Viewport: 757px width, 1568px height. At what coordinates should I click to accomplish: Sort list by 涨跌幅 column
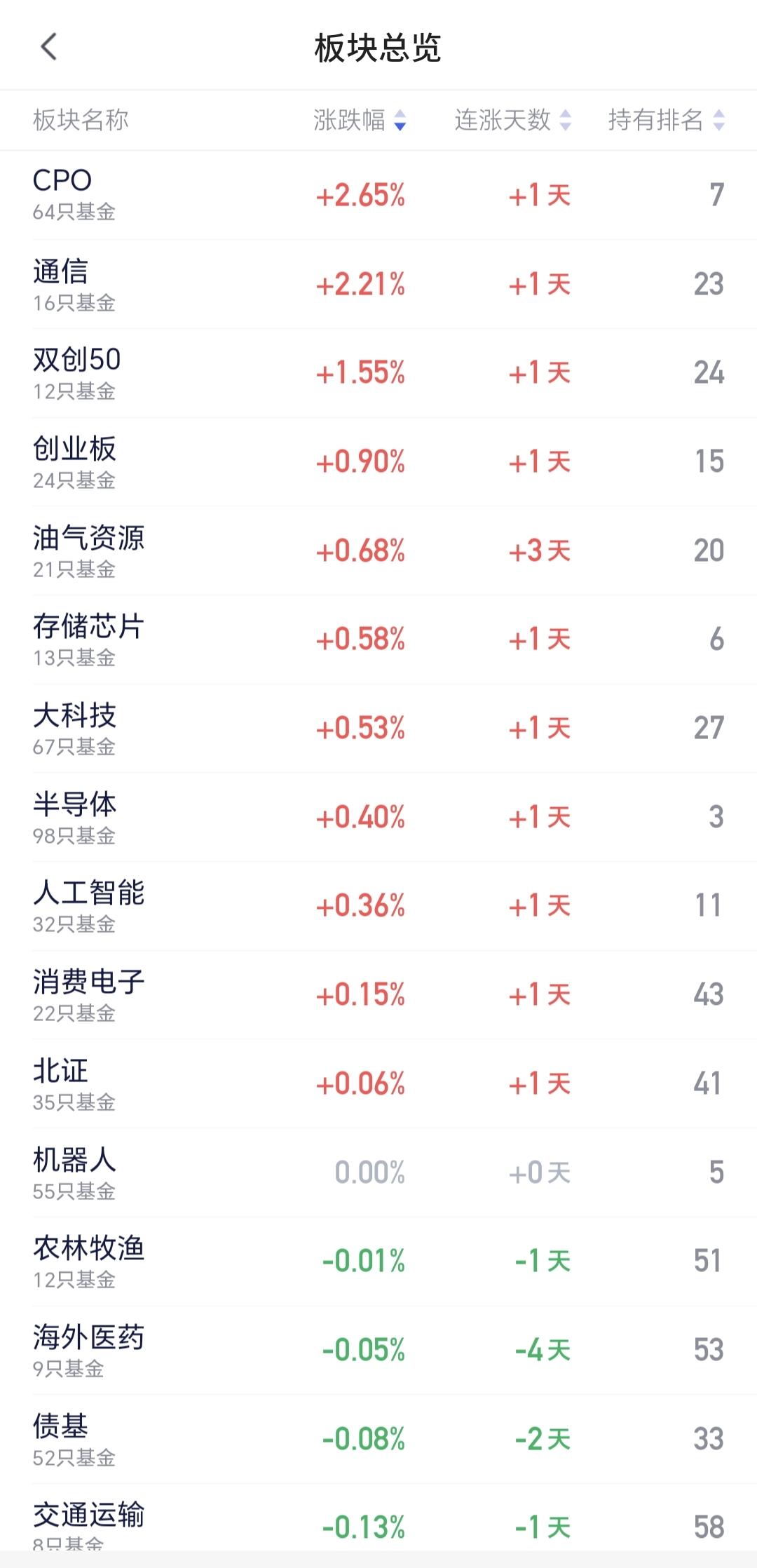pos(360,120)
